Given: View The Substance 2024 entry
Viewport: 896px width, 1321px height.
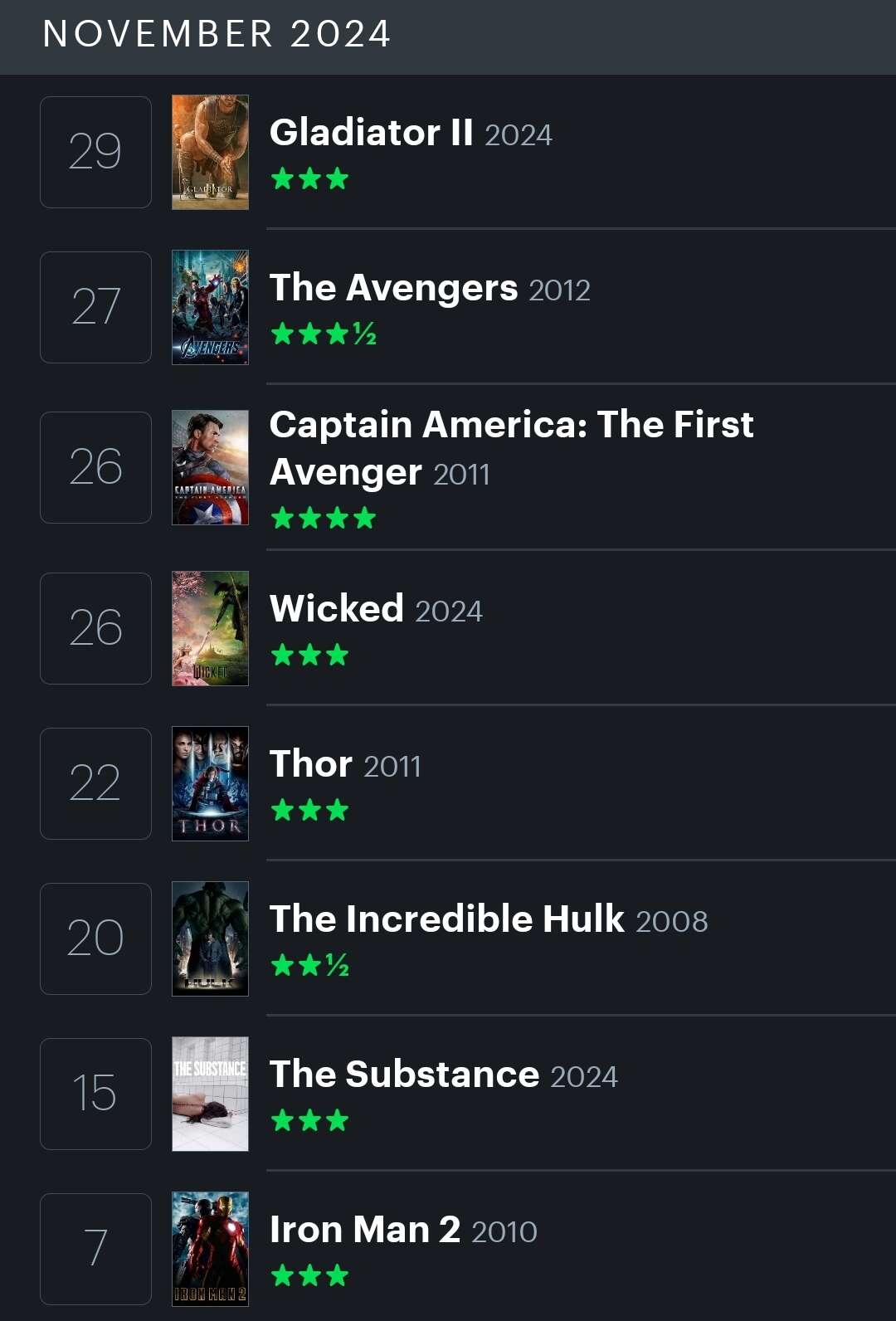Looking at the screenshot, I should [404, 1075].
